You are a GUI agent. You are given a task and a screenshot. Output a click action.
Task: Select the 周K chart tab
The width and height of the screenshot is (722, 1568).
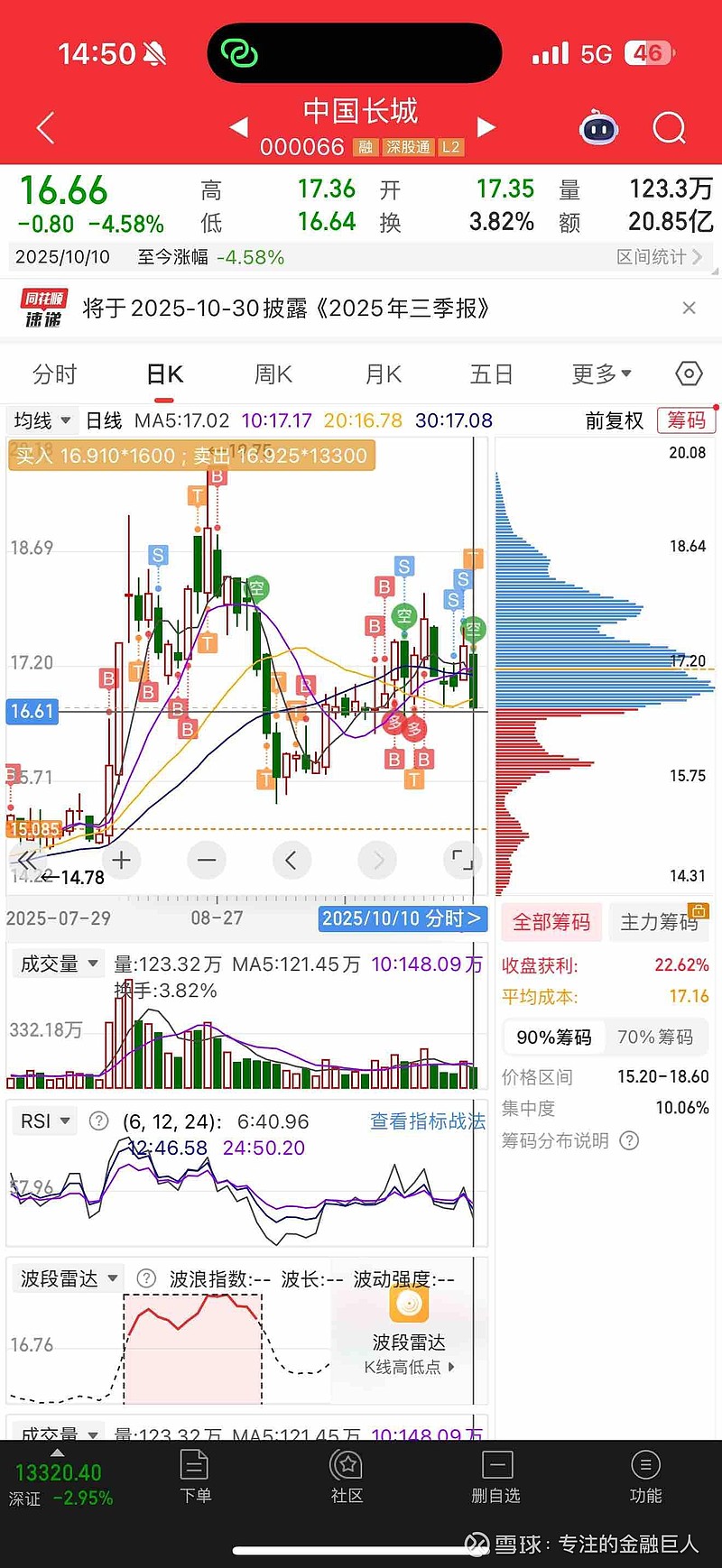tap(273, 374)
